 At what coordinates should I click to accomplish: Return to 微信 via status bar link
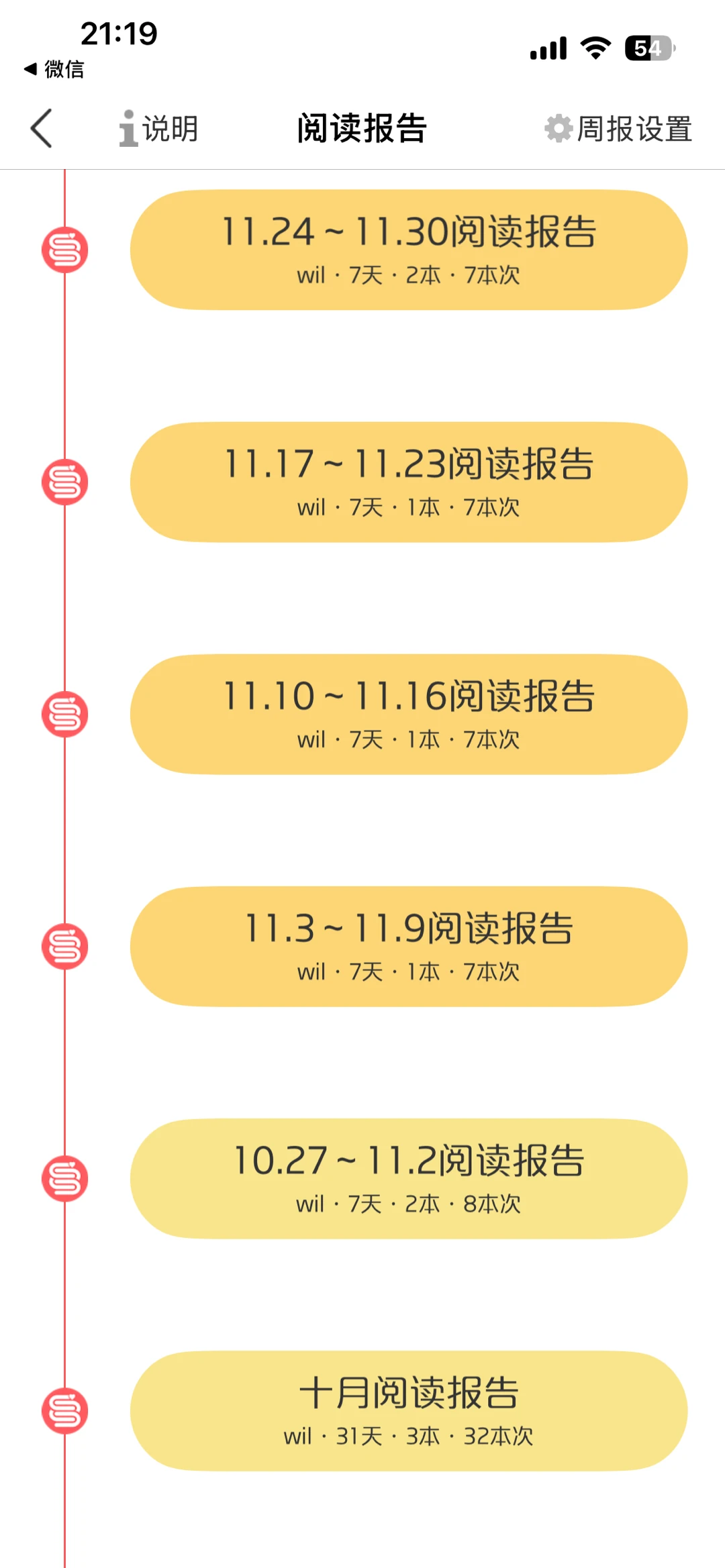tap(54, 68)
